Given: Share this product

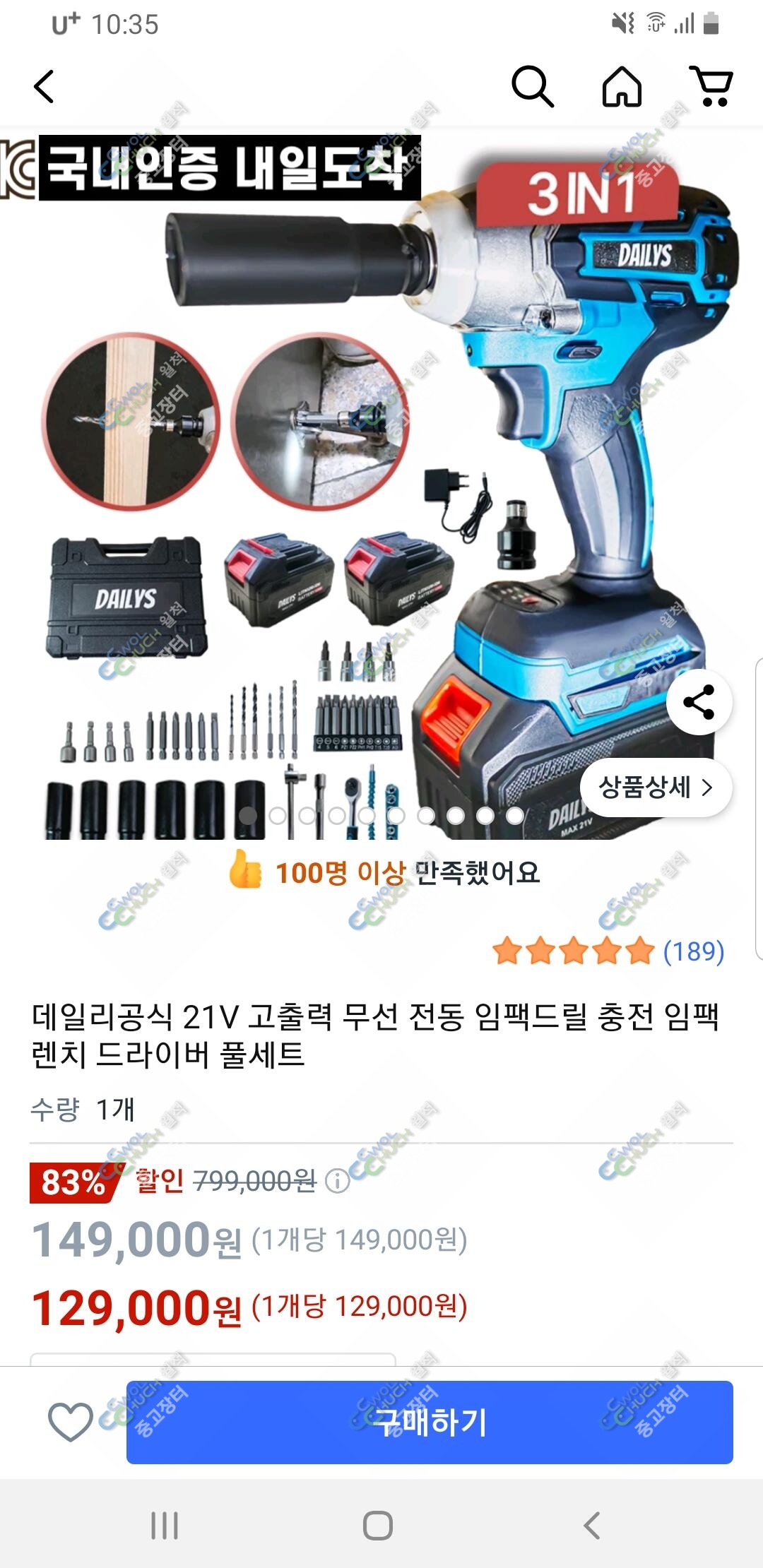Looking at the screenshot, I should [699, 702].
